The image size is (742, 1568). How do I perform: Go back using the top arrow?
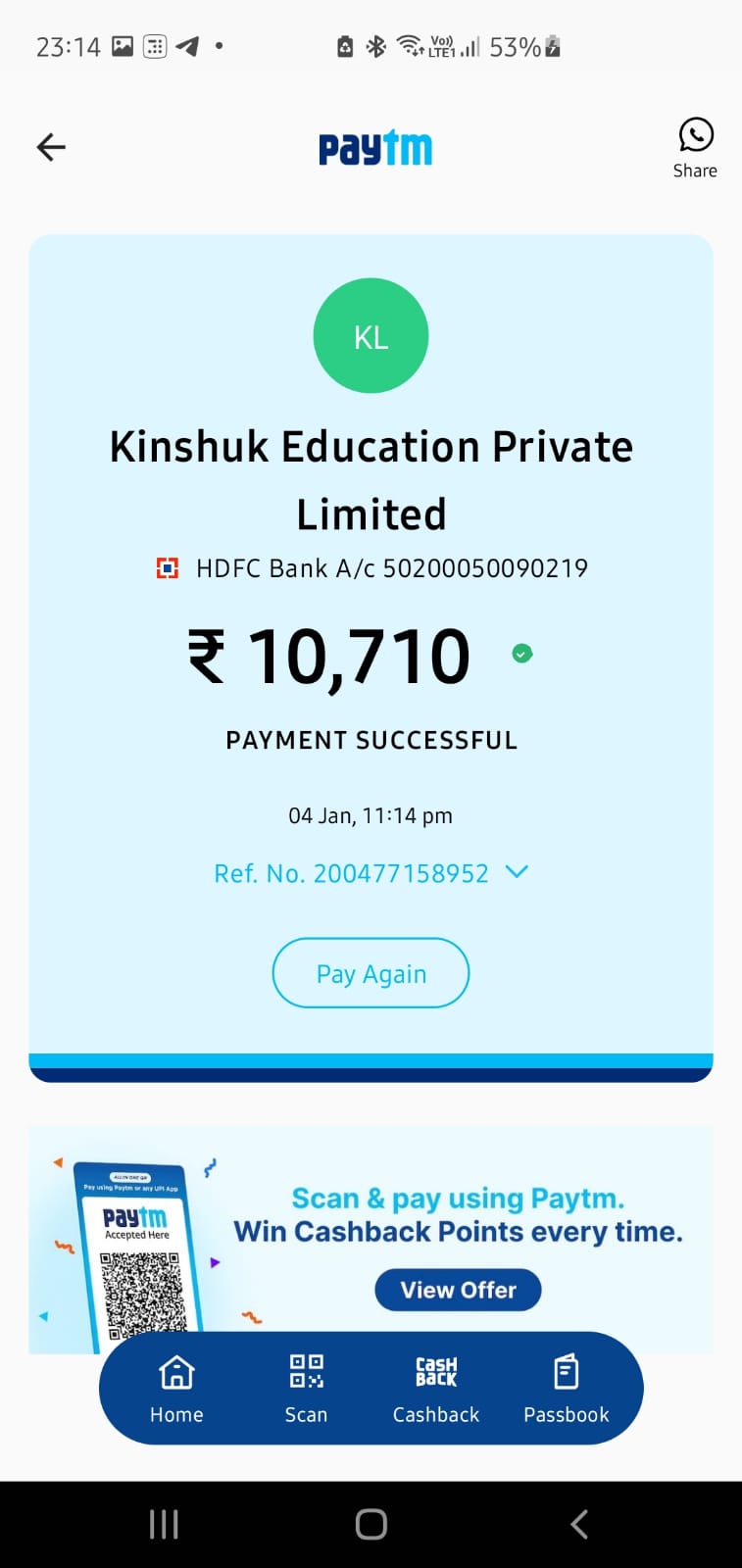click(51, 148)
